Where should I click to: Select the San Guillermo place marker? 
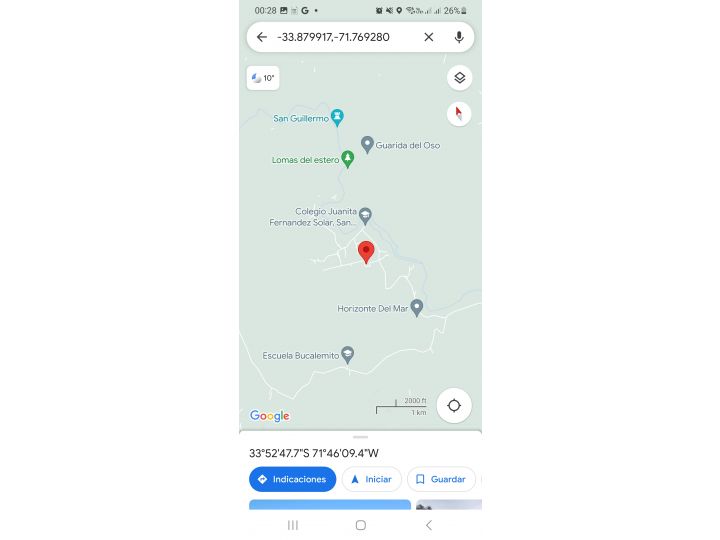338,118
